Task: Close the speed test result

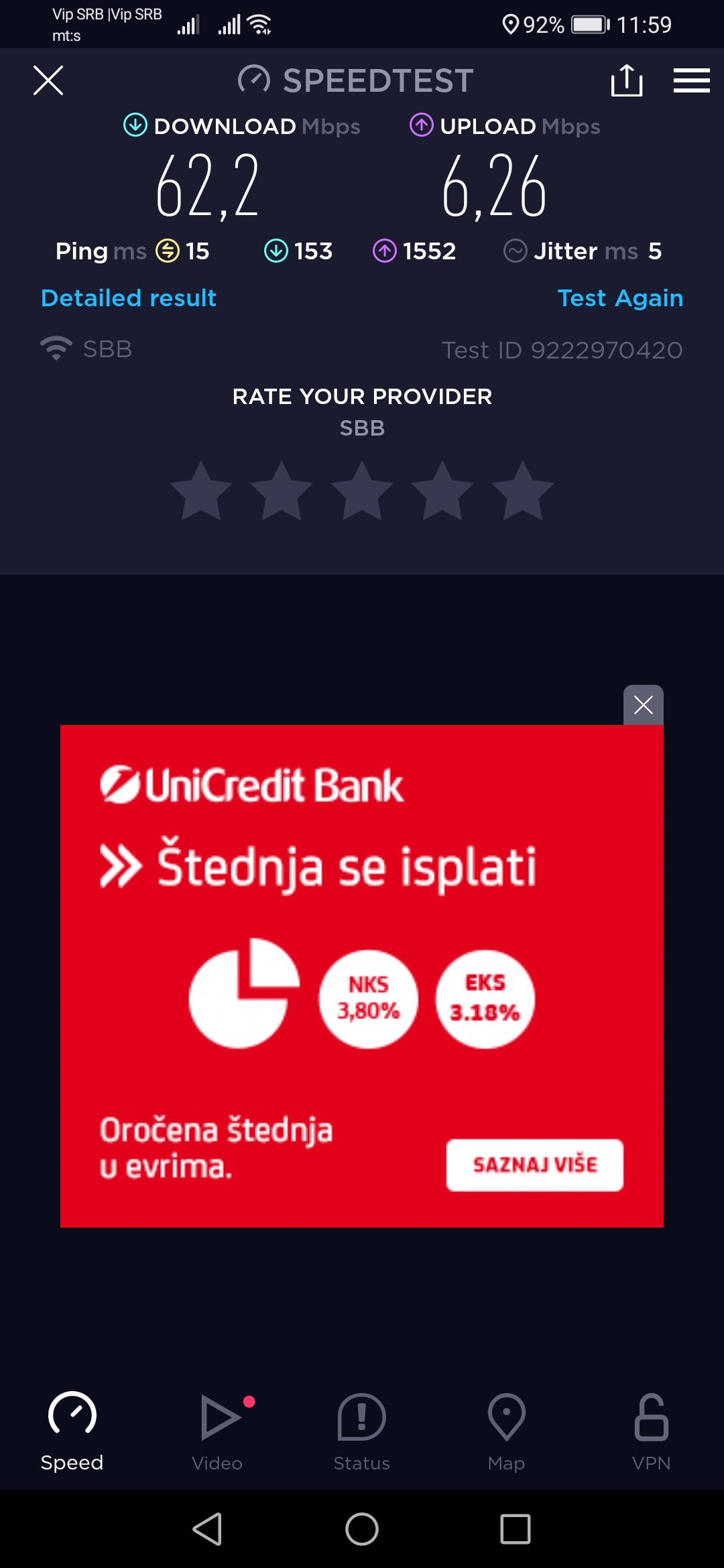Action: [48, 80]
